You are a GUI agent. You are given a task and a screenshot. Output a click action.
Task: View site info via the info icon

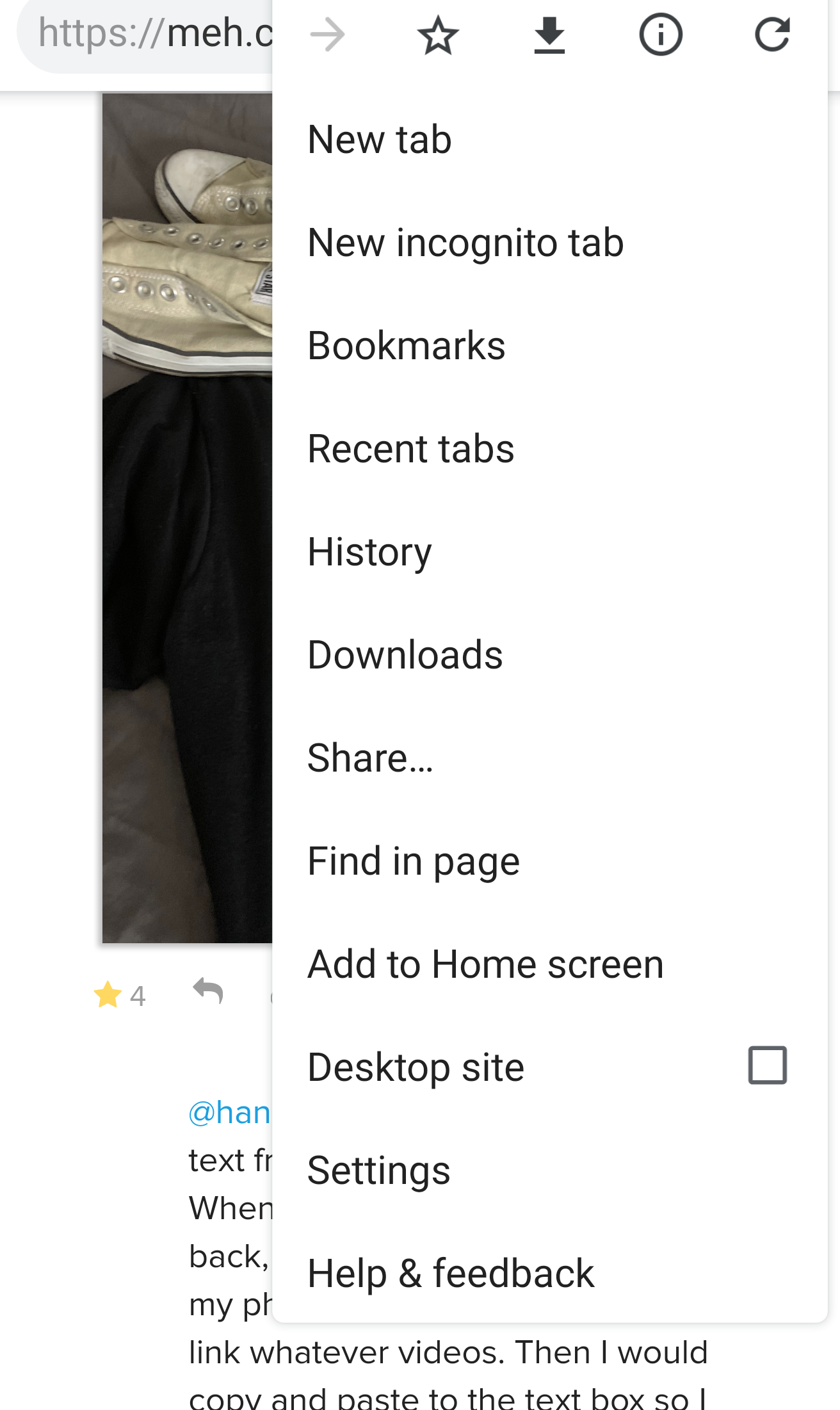pyautogui.click(x=660, y=35)
